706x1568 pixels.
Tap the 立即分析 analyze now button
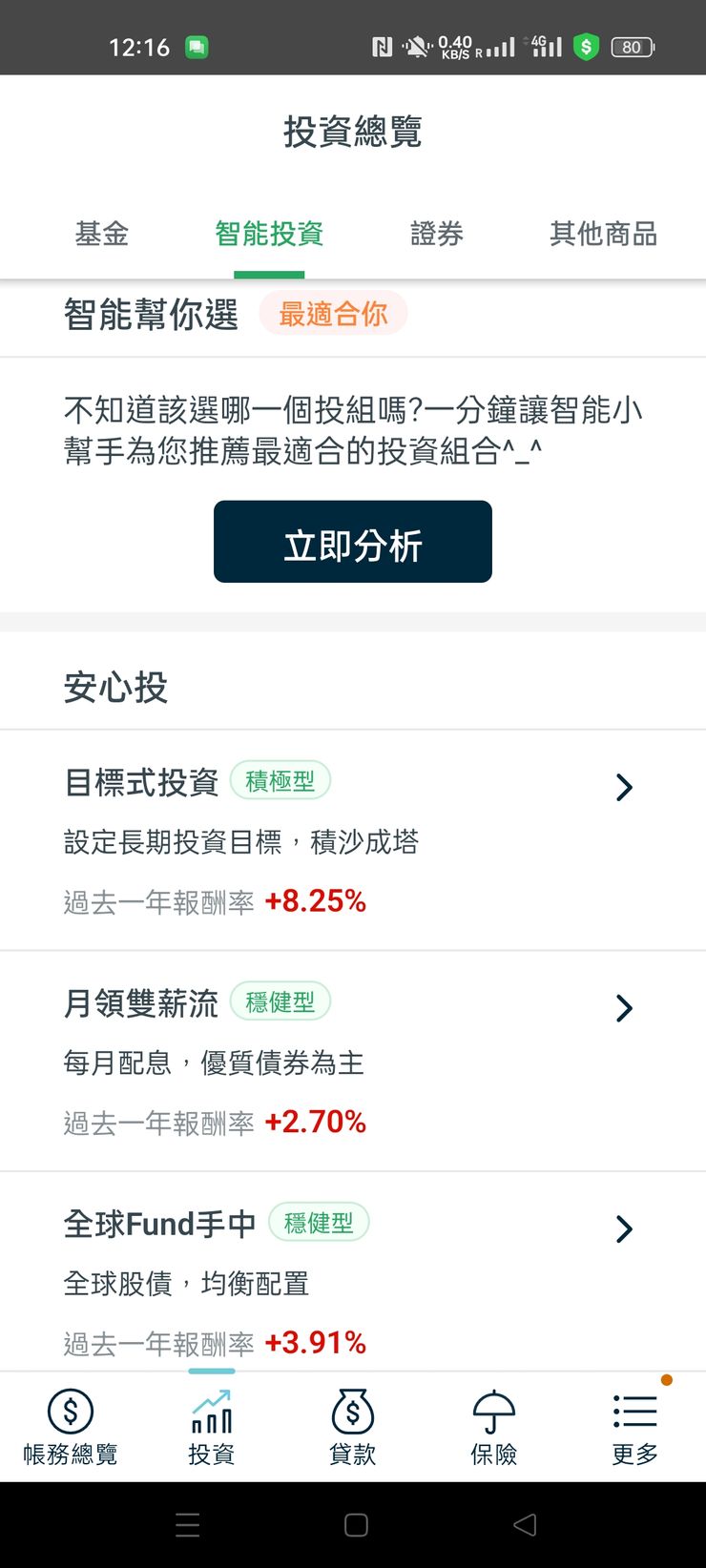pos(353,541)
